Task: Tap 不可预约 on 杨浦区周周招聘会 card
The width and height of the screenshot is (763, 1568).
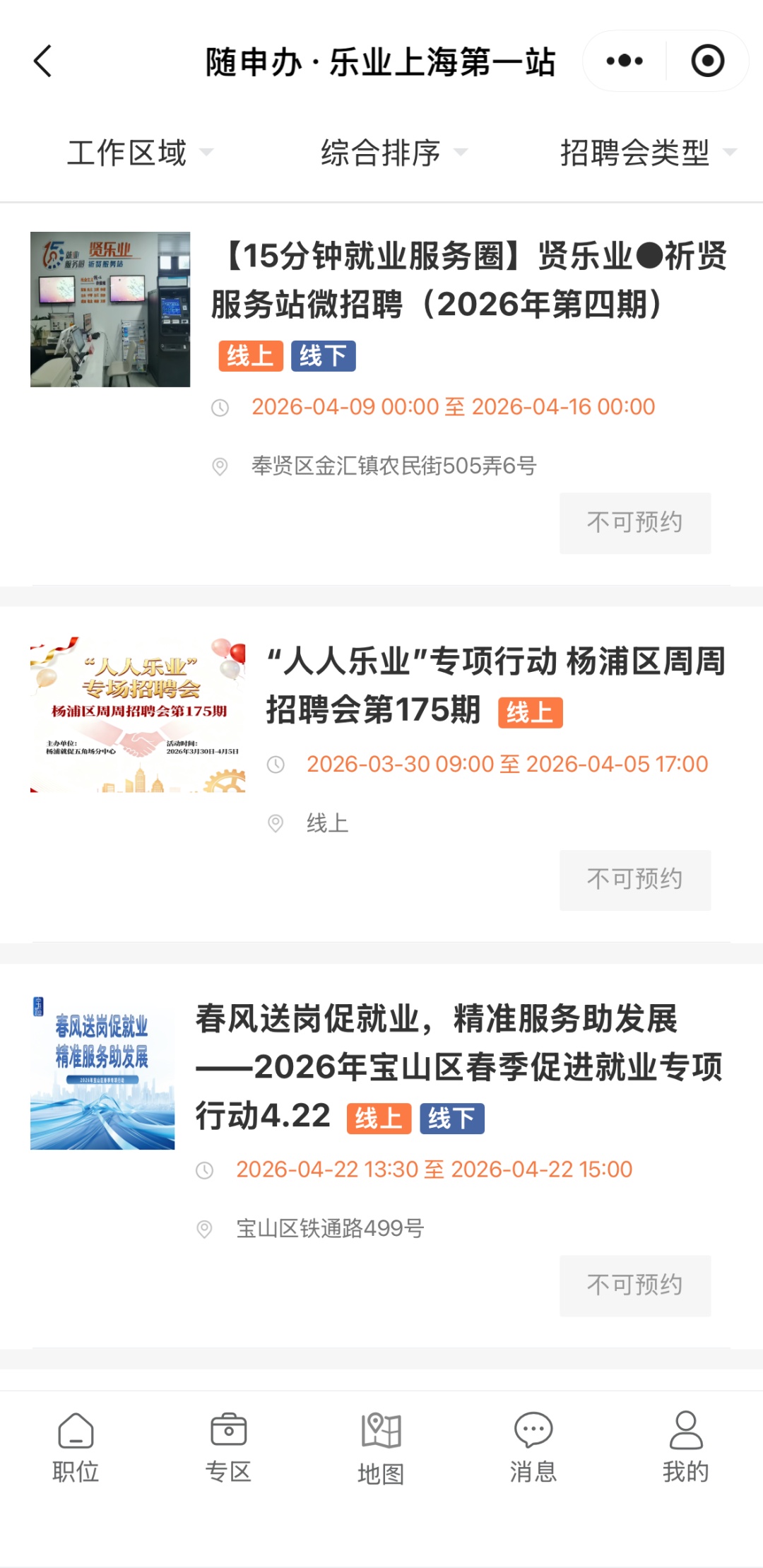Action: click(x=634, y=880)
